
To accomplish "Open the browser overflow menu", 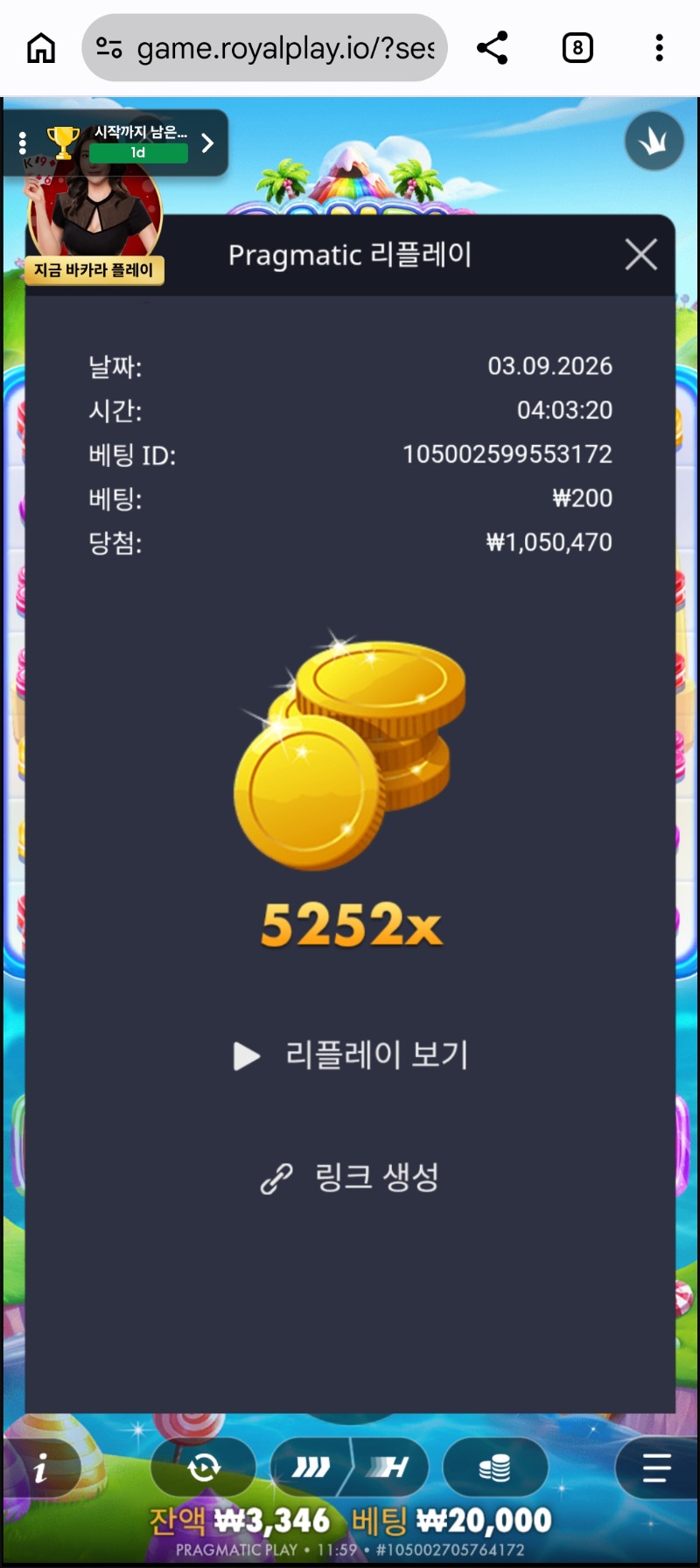I will tap(659, 48).
